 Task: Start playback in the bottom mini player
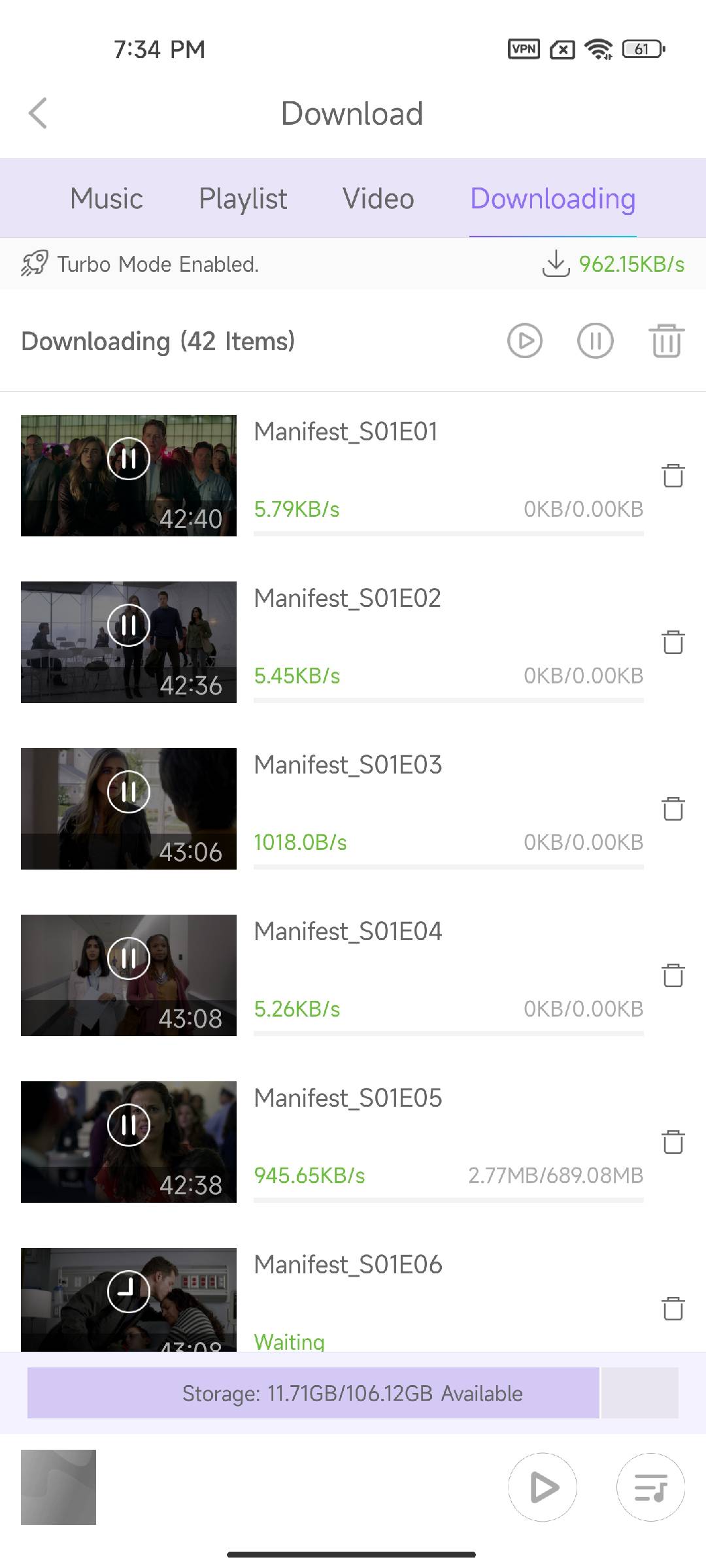(x=543, y=1487)
